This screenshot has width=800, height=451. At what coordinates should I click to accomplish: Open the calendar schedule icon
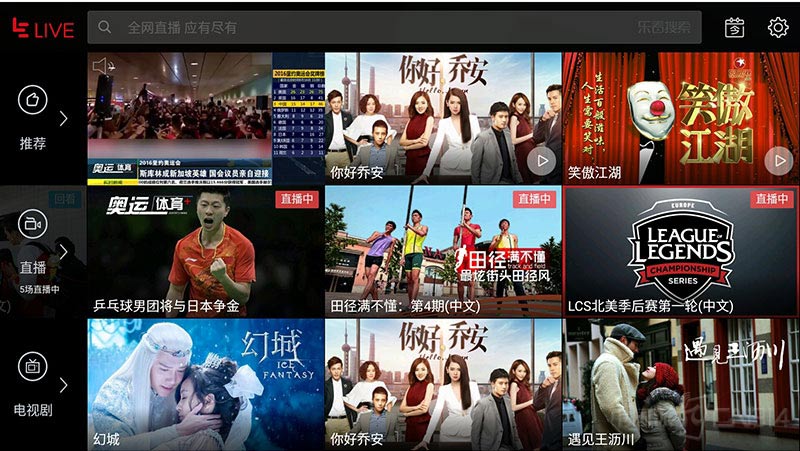[x=734, y=27]
